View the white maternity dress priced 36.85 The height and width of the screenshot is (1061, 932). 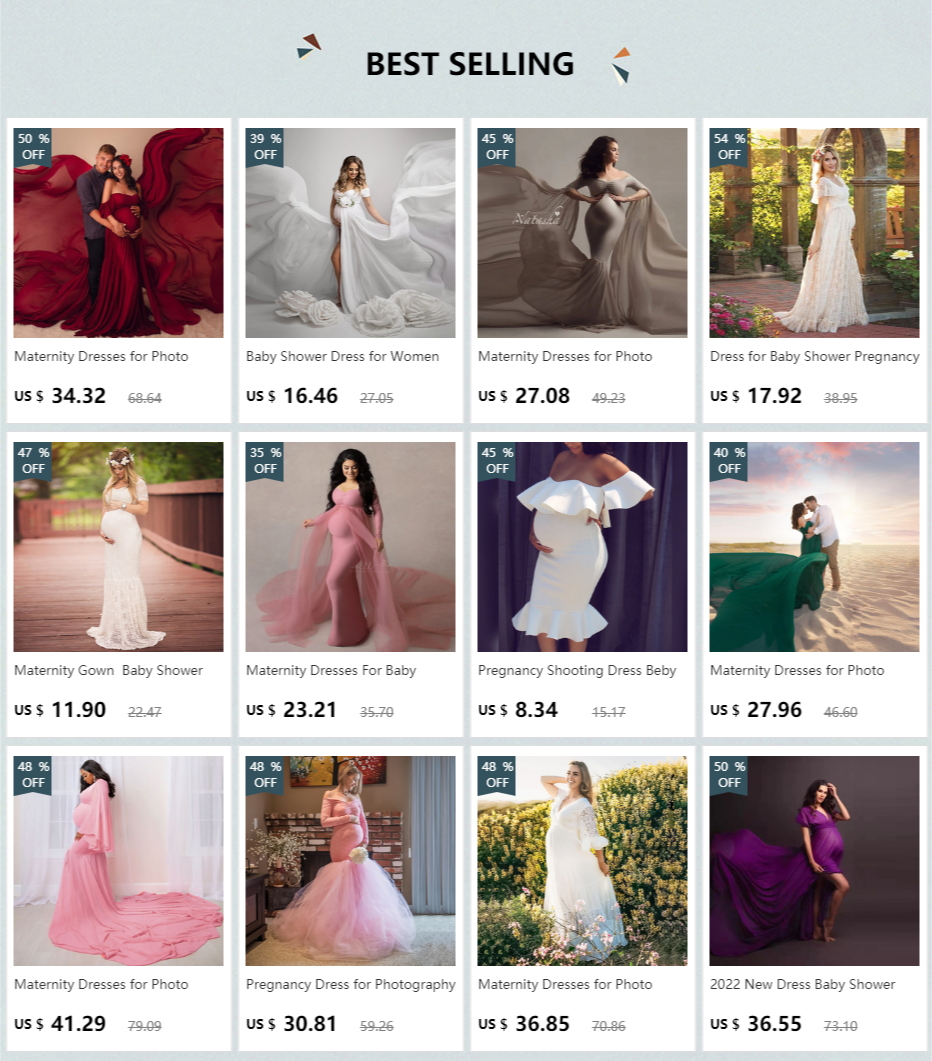(583, 899)
